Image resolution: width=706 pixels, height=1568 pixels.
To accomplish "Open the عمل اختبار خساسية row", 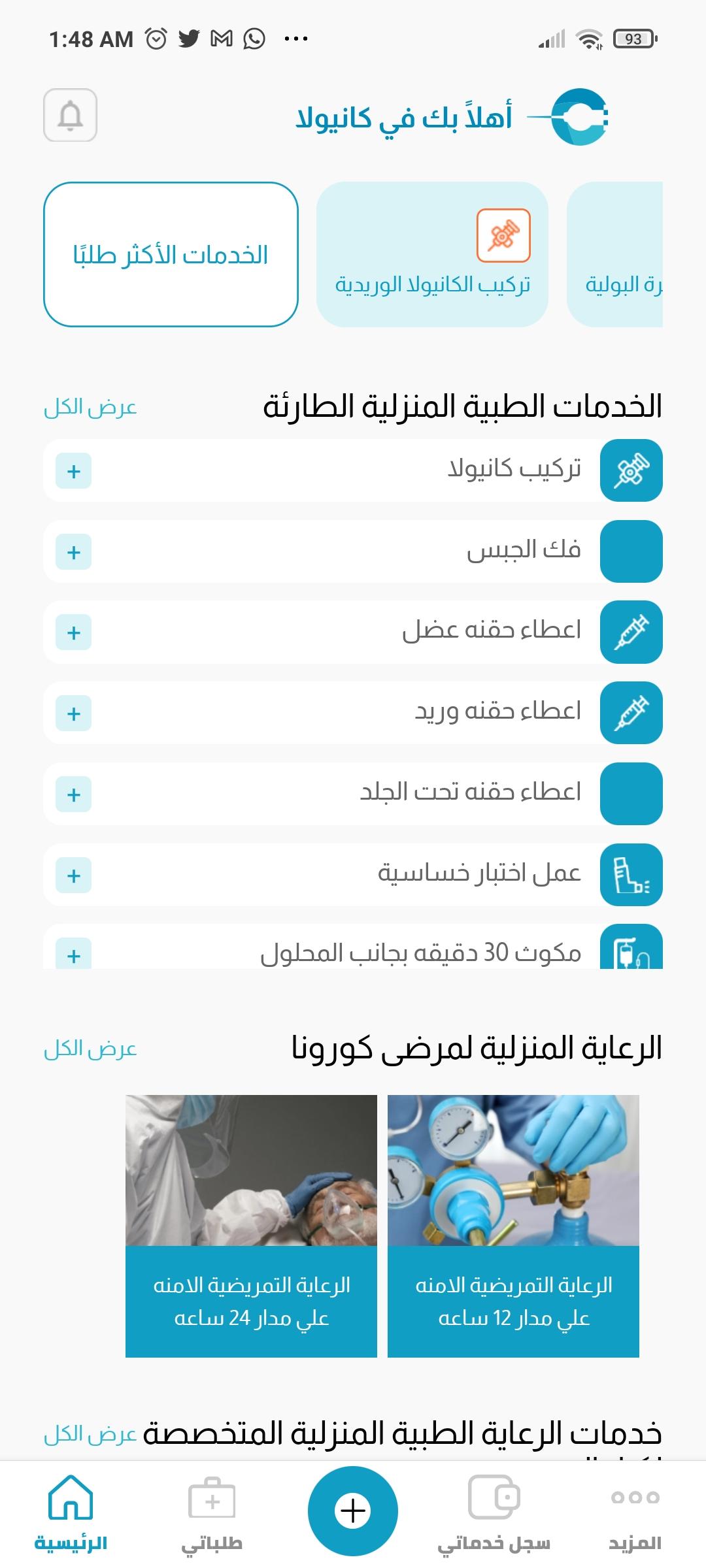I will (x=353, y=875).
